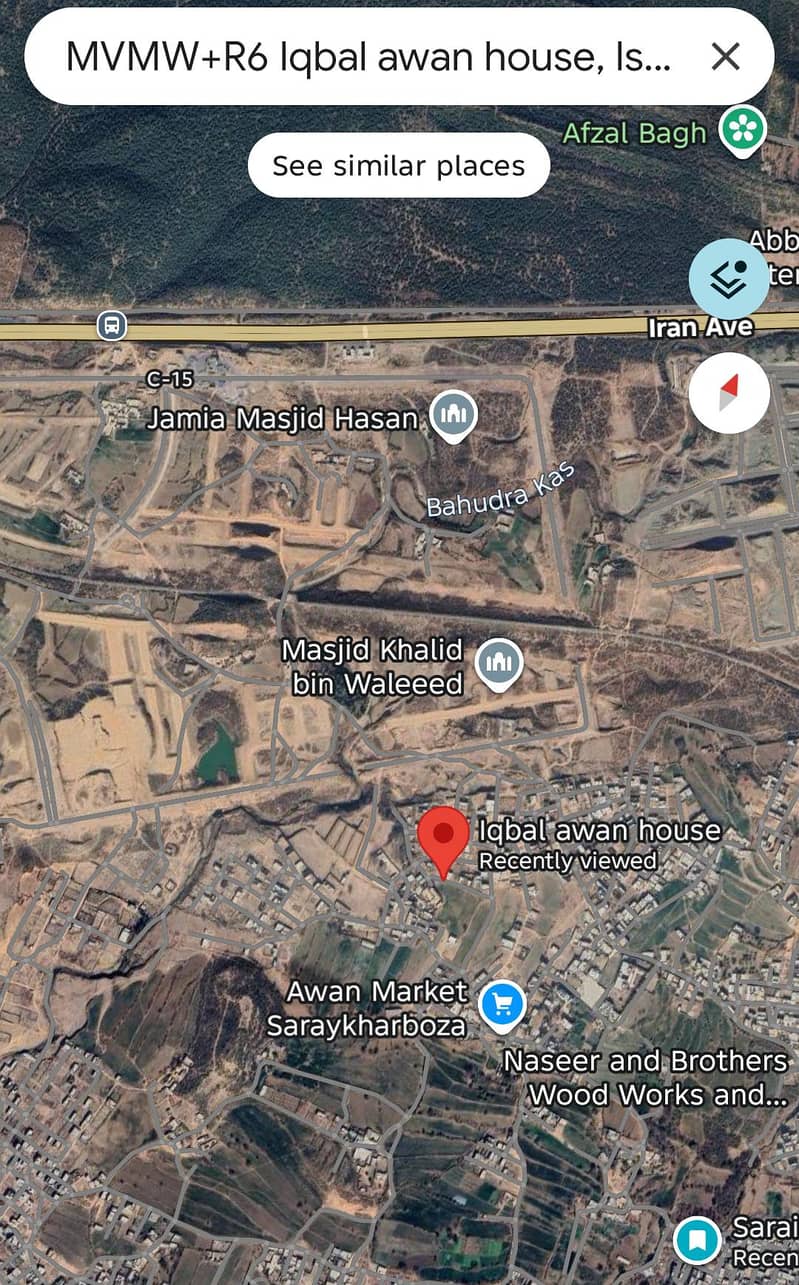Tap the See similar places chip
799x1285 pixels.
[x=398, y=165]
